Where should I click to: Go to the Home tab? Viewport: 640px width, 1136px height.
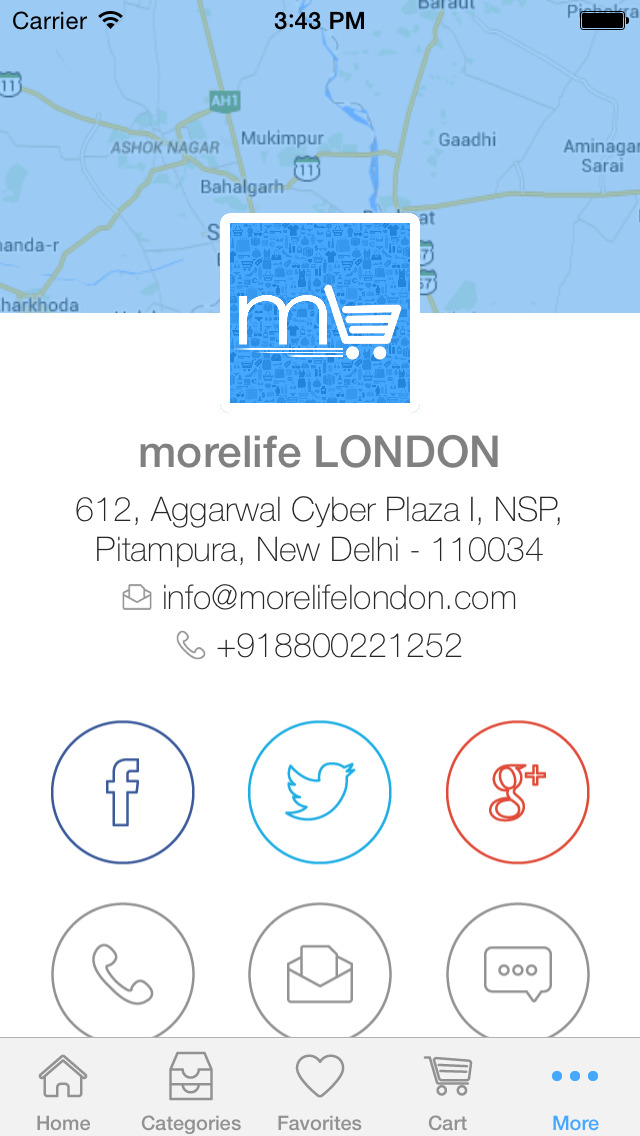click(x=63, y=1092)
